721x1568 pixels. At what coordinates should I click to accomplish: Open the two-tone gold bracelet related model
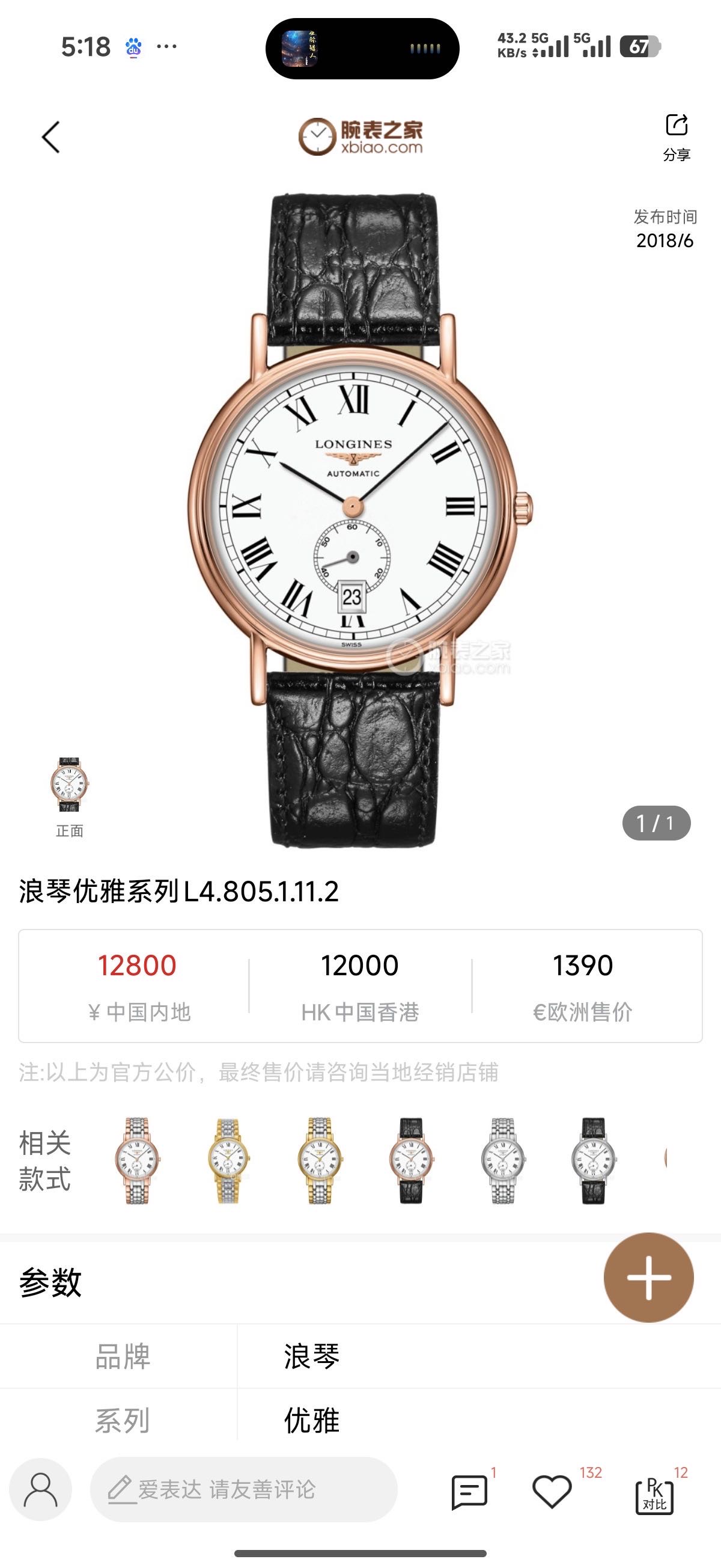point(320,1160)
